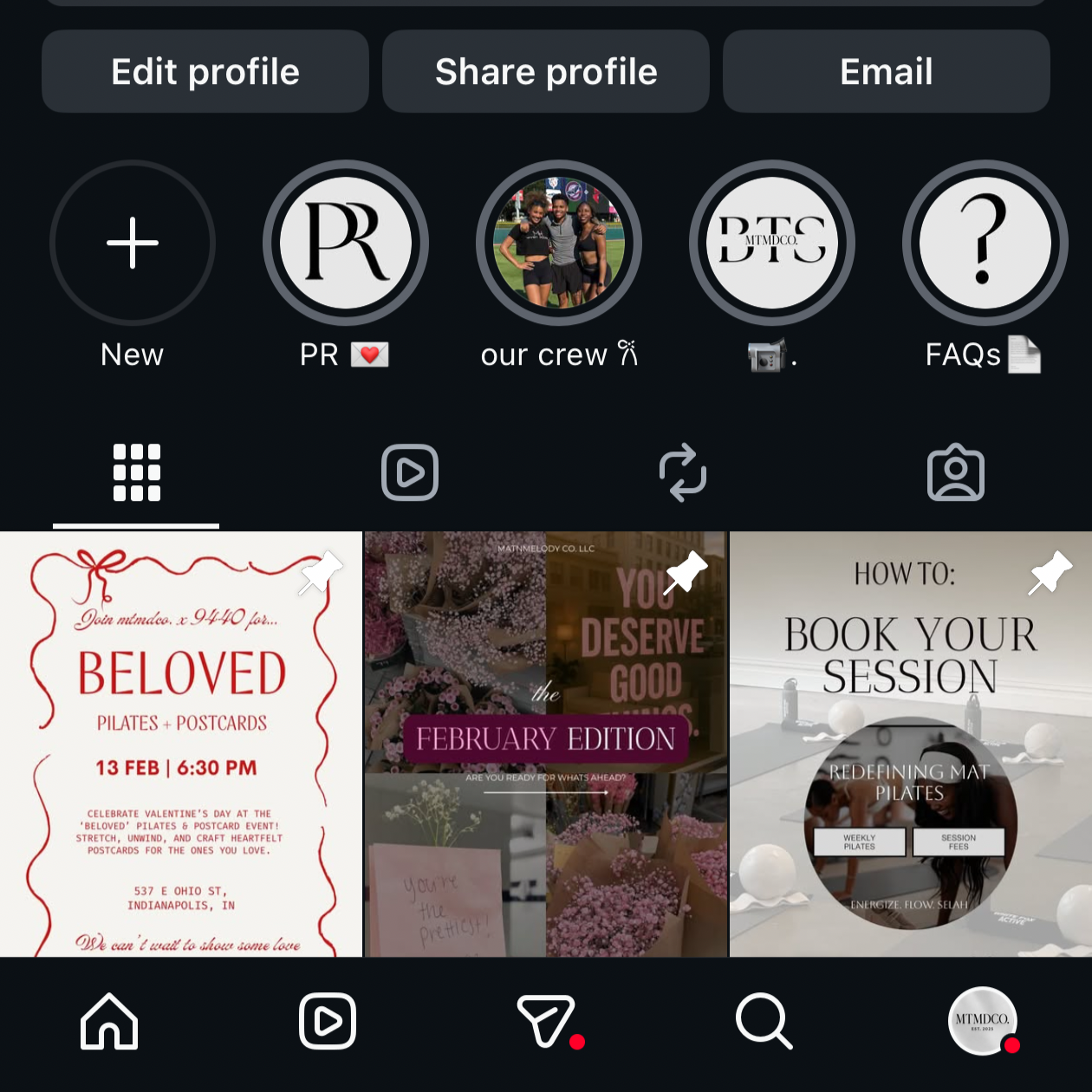This screenshot has height=1092, width=1092.
Task: Tap the Edit profile button
Action: pos(205,71)
